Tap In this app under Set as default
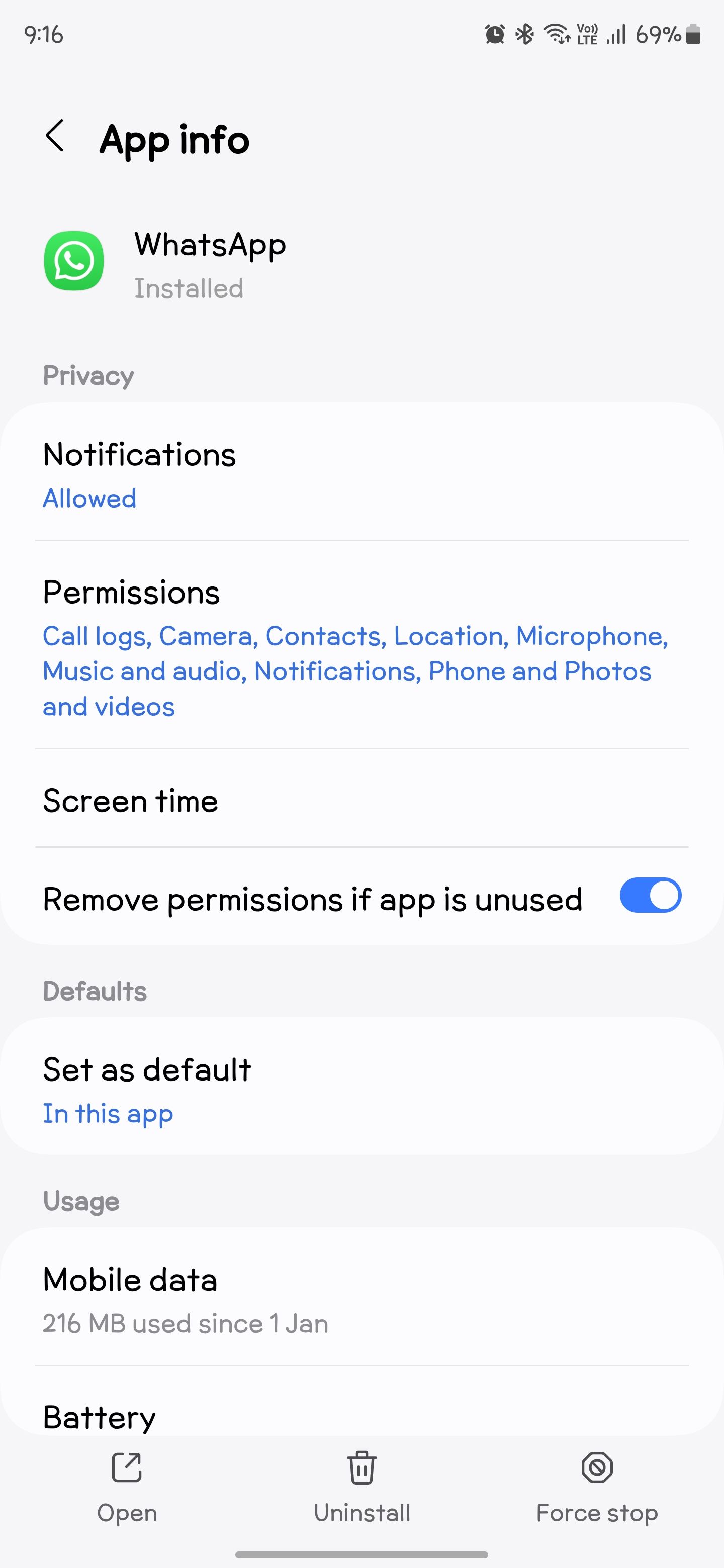This screenshot has width=724, height=1568. (108, 1113)
